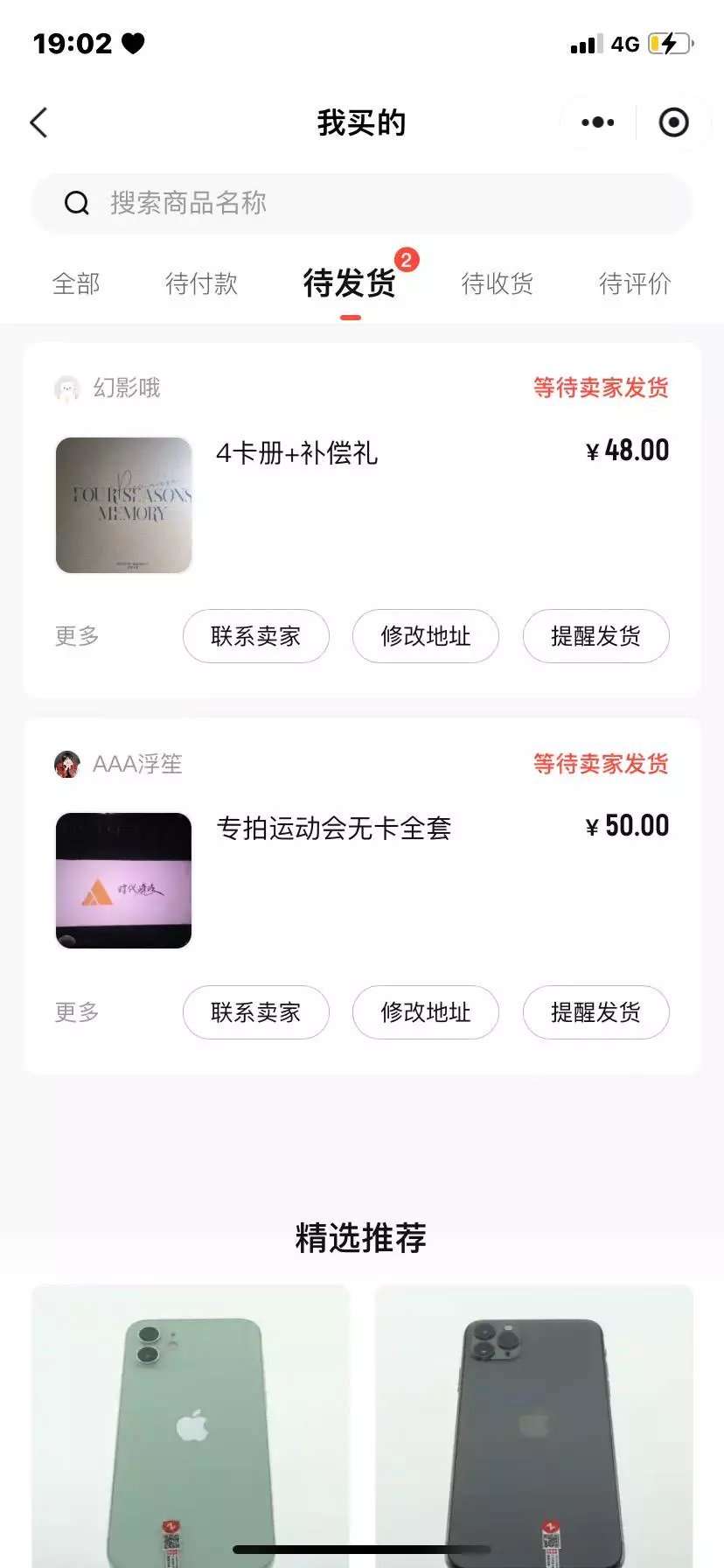Open the 待评价 tab

point(635,283)
